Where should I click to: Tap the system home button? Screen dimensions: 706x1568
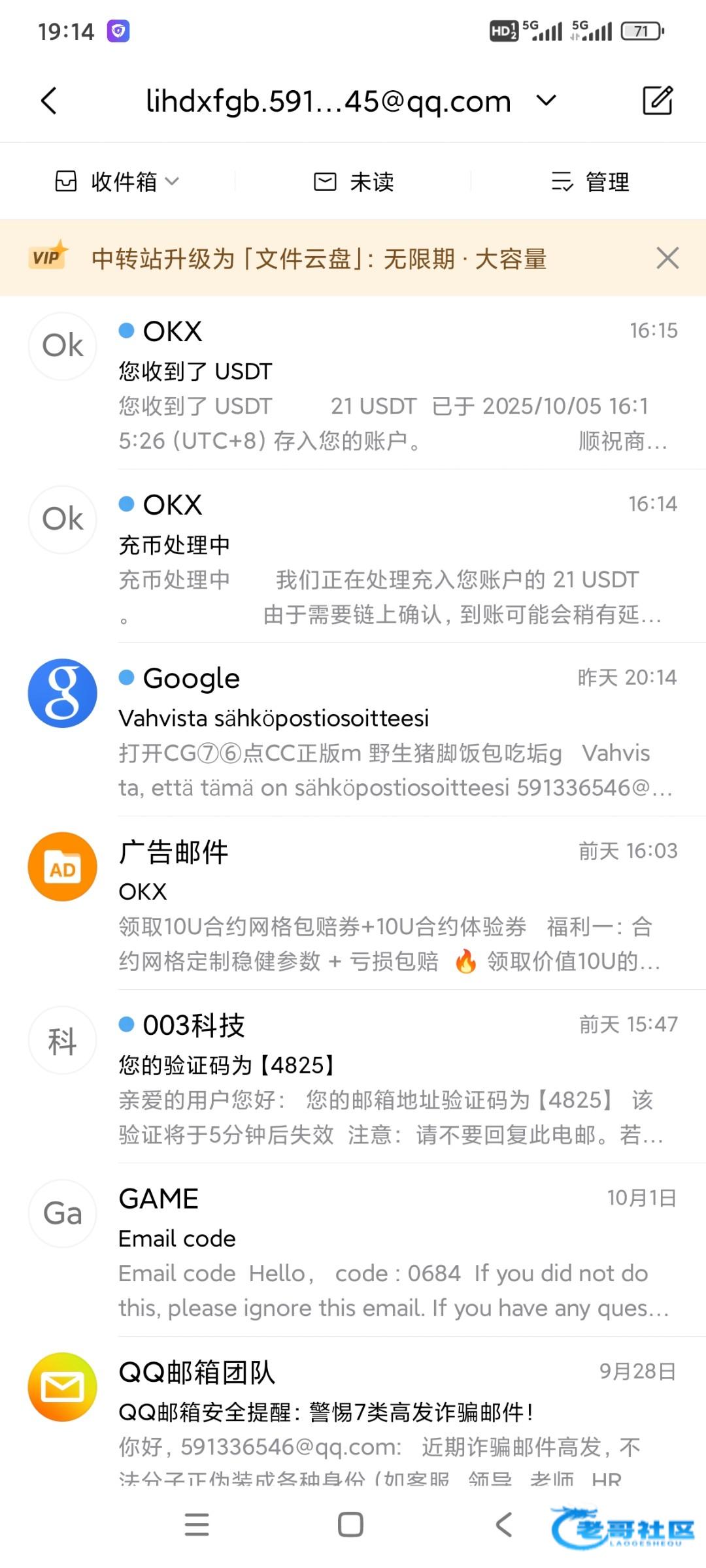[350, 1525]
